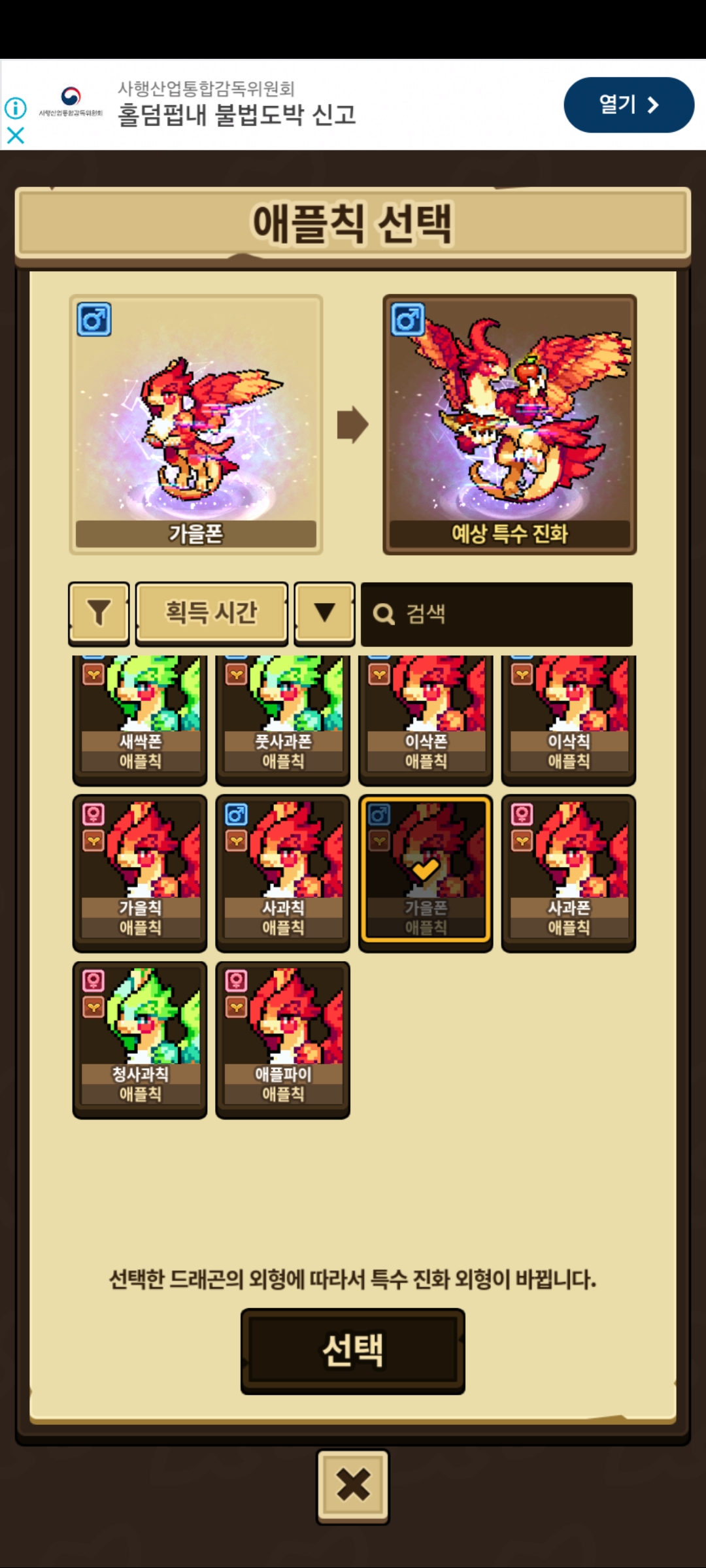Viewport: 706px width, 1568px height.
Task: Confirm with the 선택 button
Action: pos(353,1350)
